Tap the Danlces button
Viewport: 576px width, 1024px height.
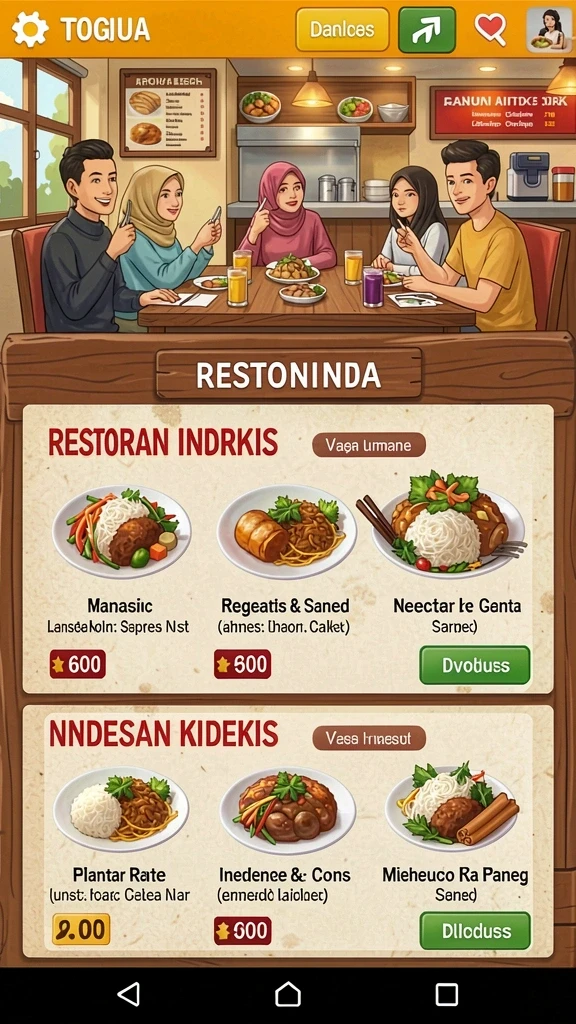coord(342,29)
